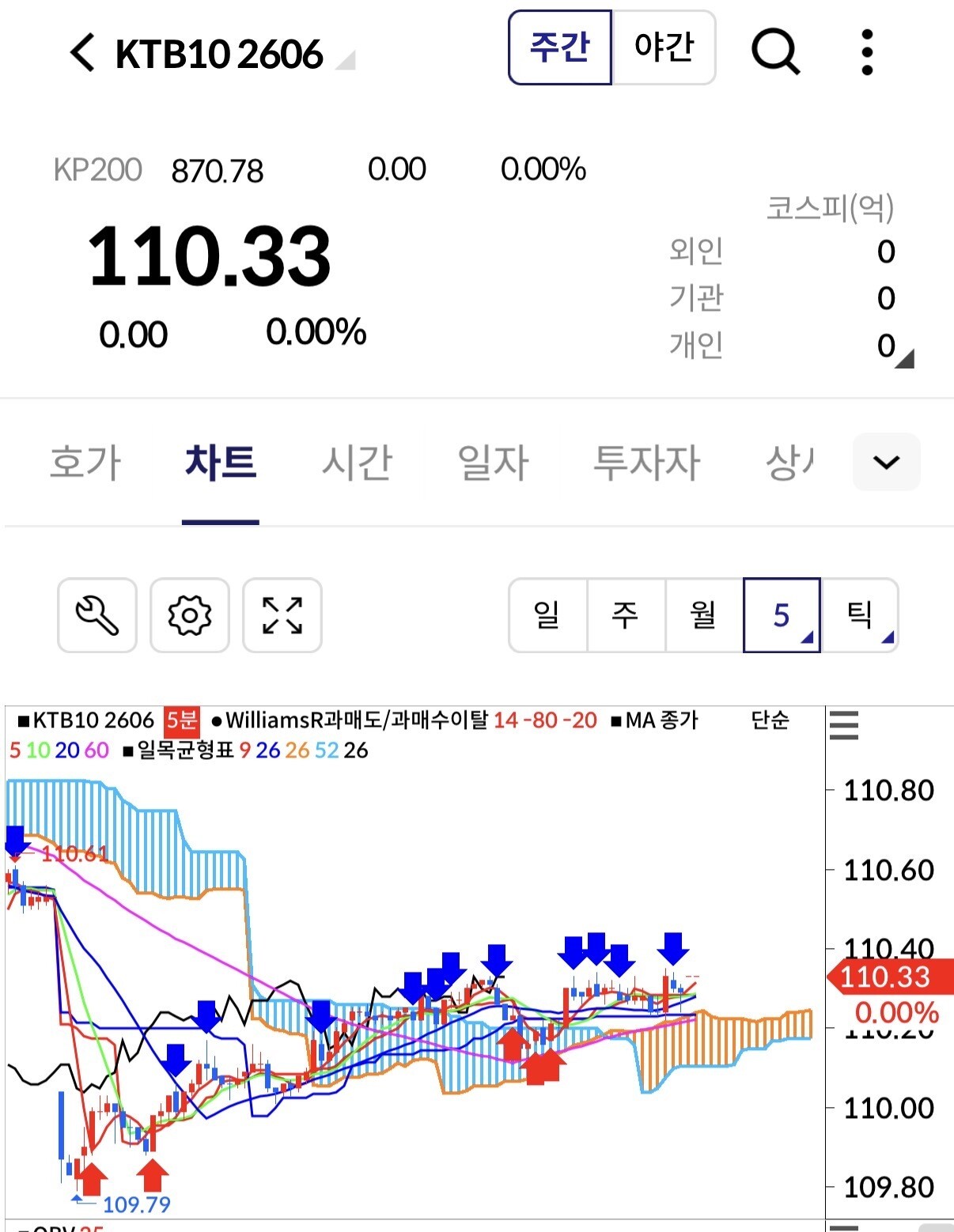The height and width of the screenshot is (1232, 954).
Task: Open chart settings gear
Action: point(190,615)
